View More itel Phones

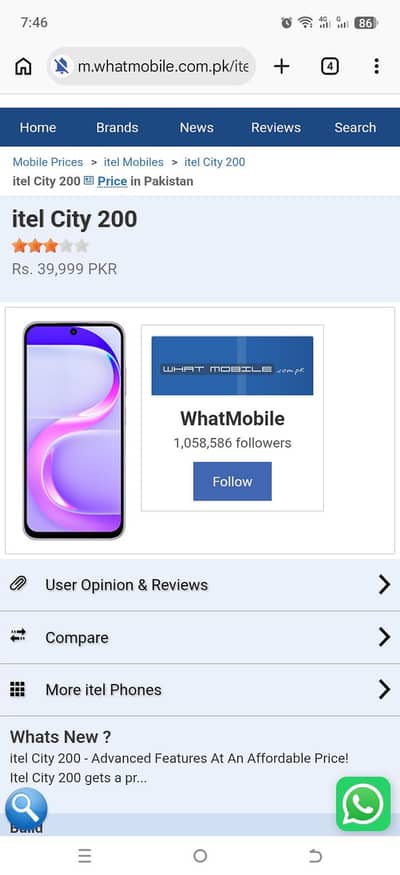point(200,690)
